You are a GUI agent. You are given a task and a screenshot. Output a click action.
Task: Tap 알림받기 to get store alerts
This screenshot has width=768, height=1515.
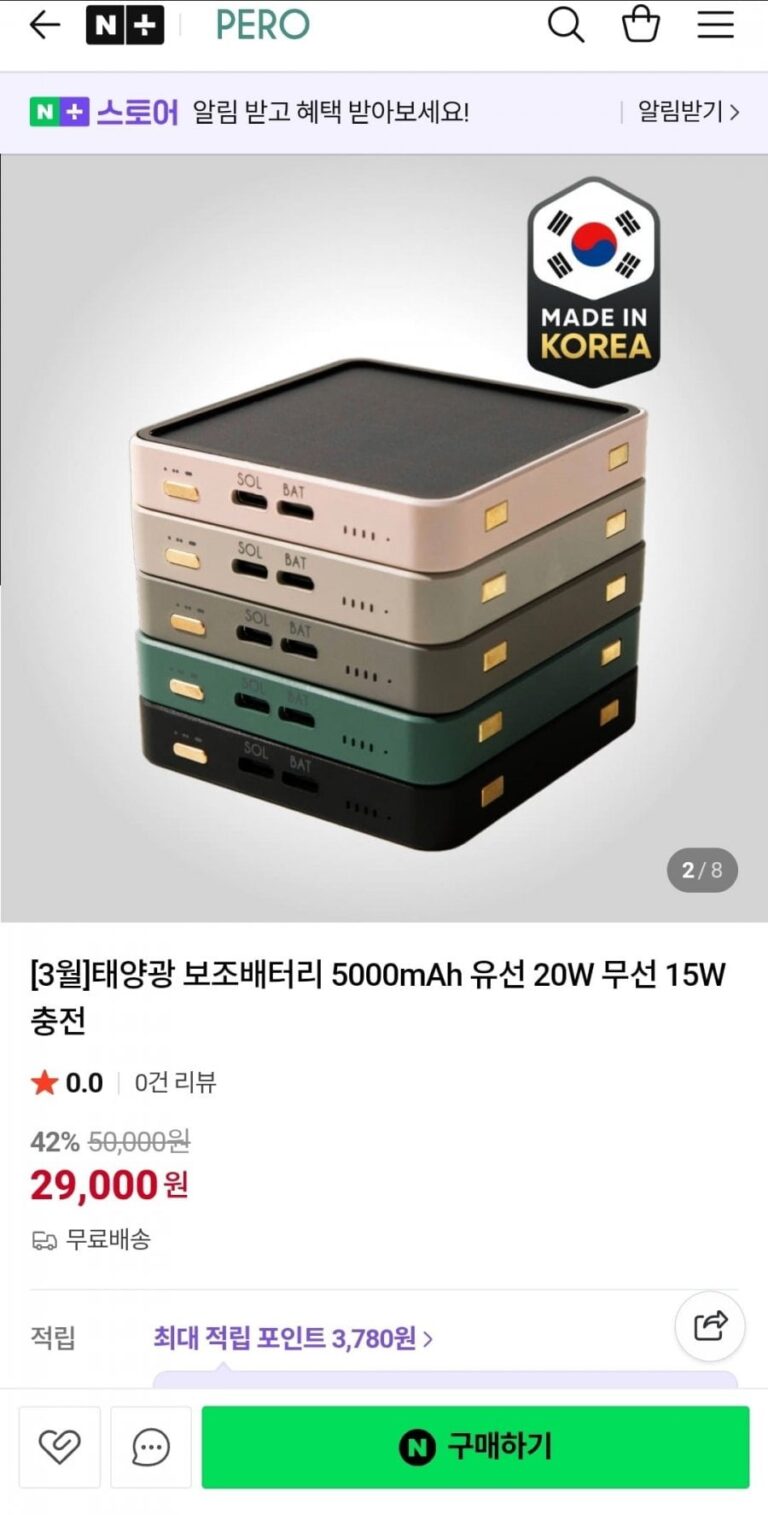tap(688, 112)
